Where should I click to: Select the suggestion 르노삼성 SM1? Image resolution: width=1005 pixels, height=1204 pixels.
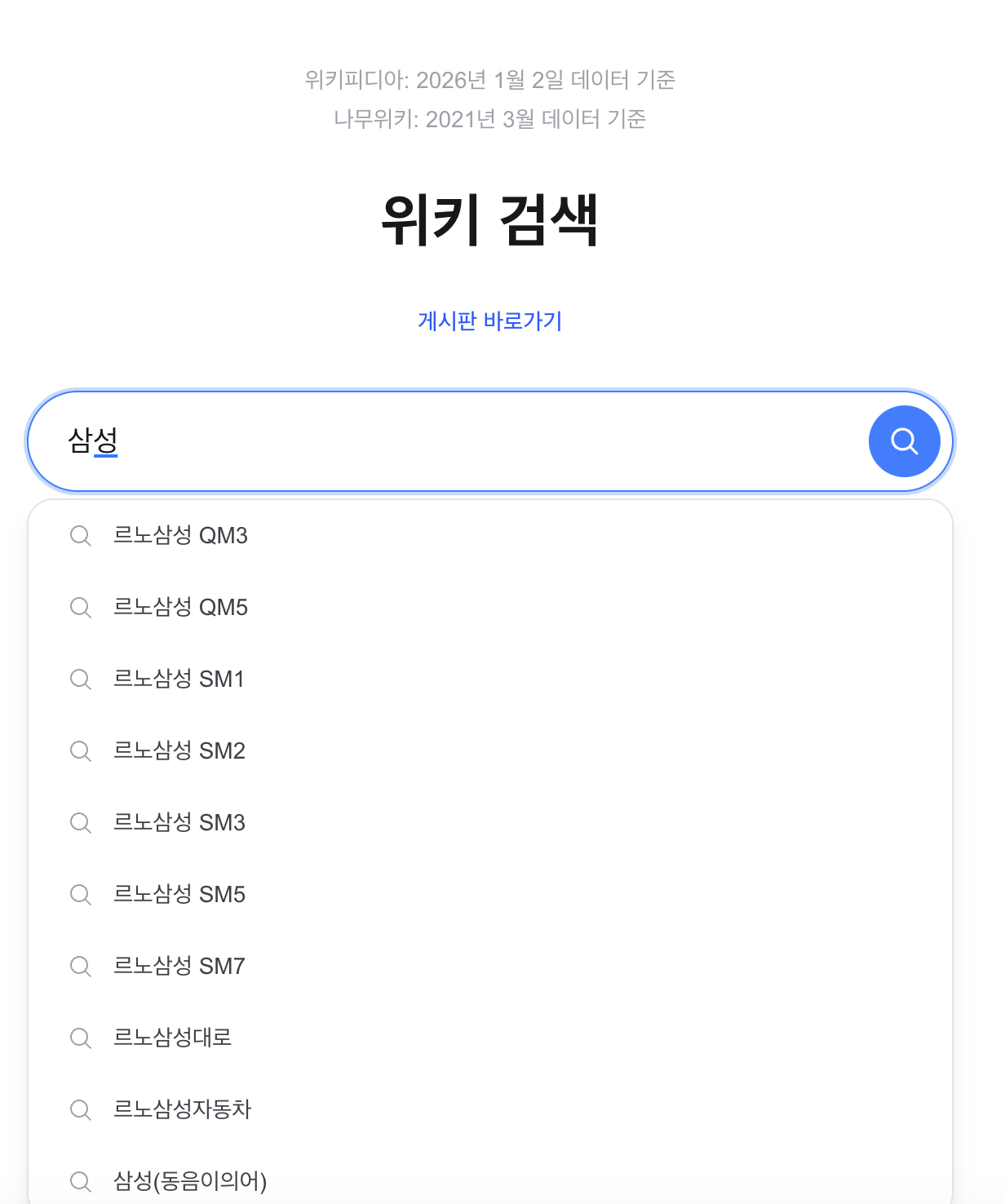click(179, 679)
